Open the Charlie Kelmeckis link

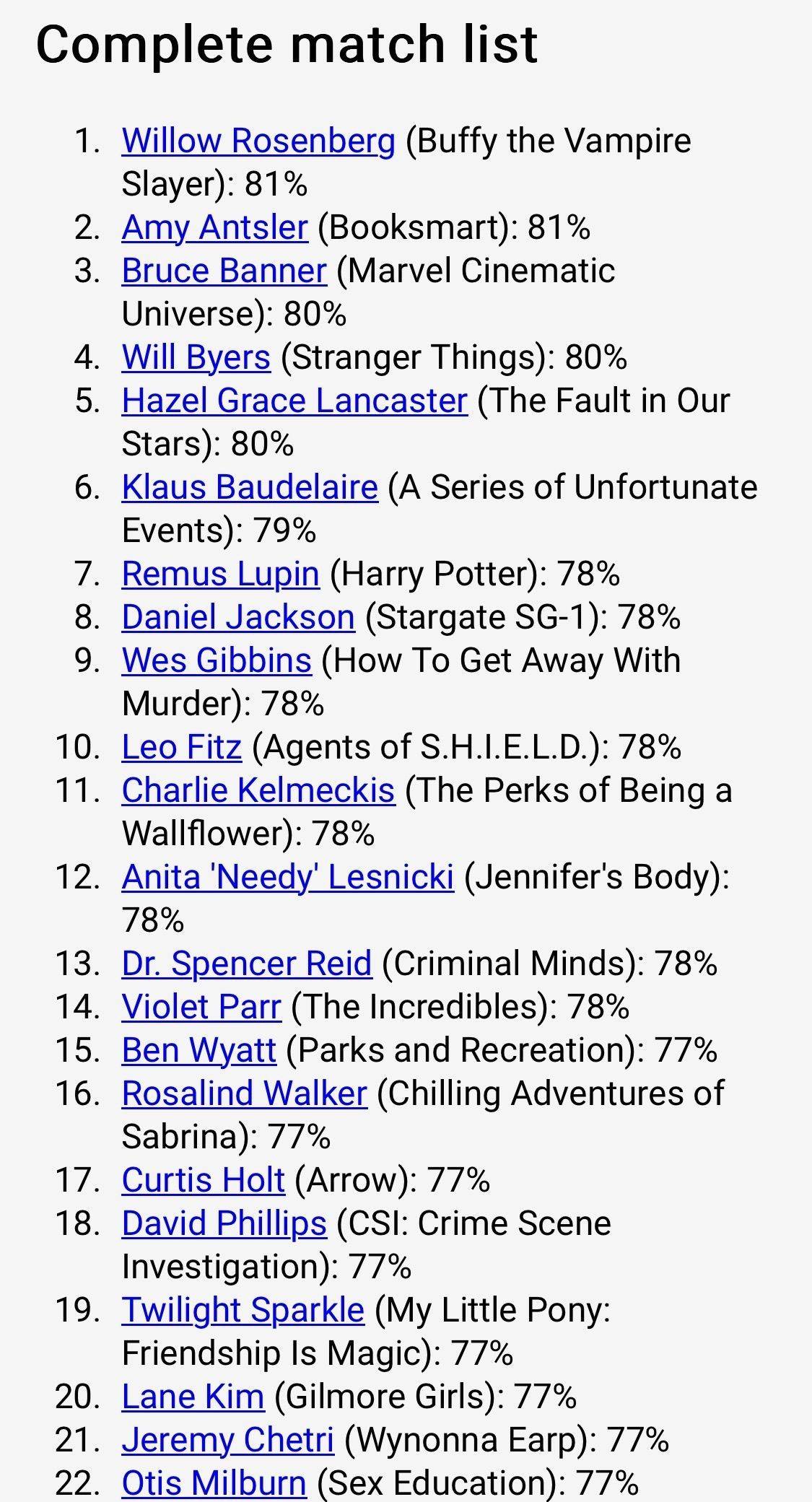tap(258, 790)
